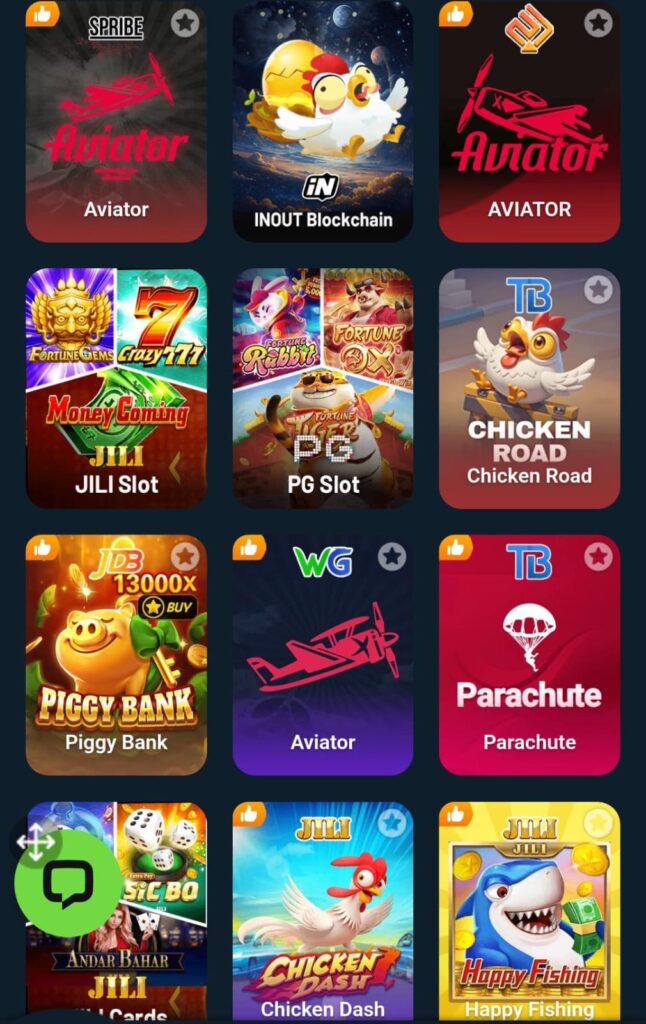Favorite the Spribe Aviator game with star
The image size is (646, 1024).
point(184,22)
